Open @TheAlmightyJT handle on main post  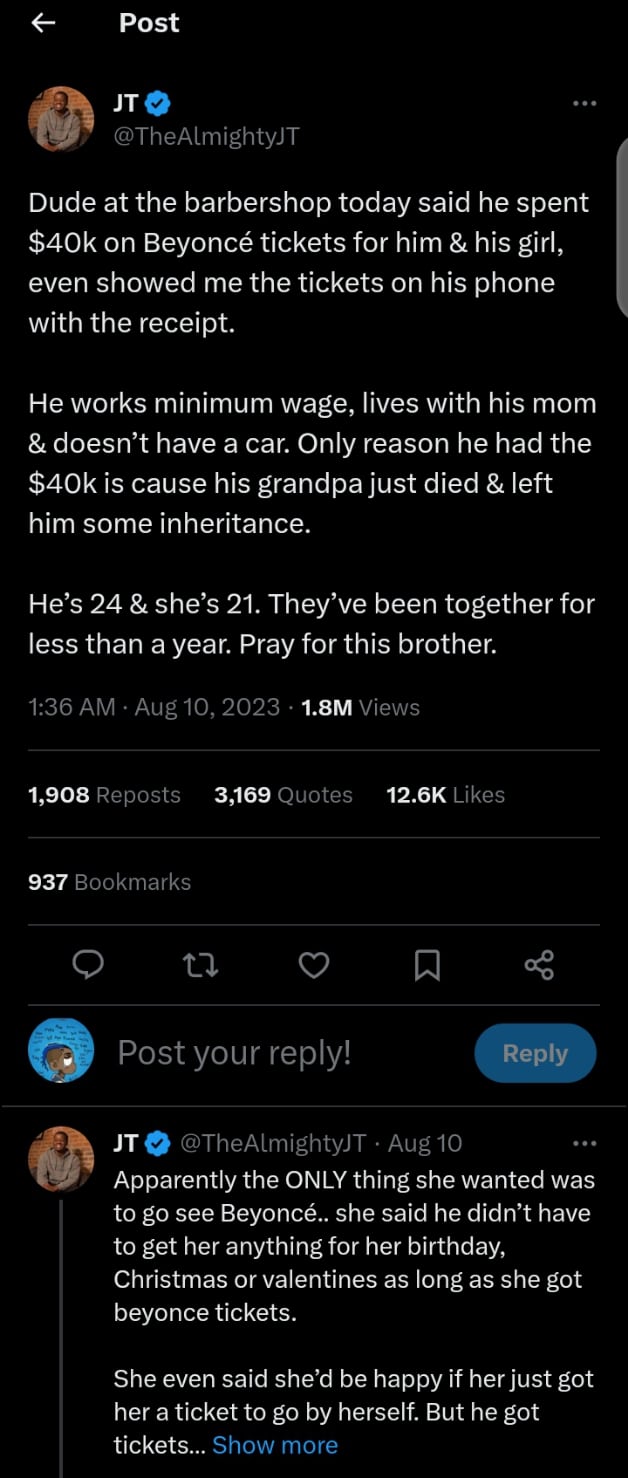[207, 137]
